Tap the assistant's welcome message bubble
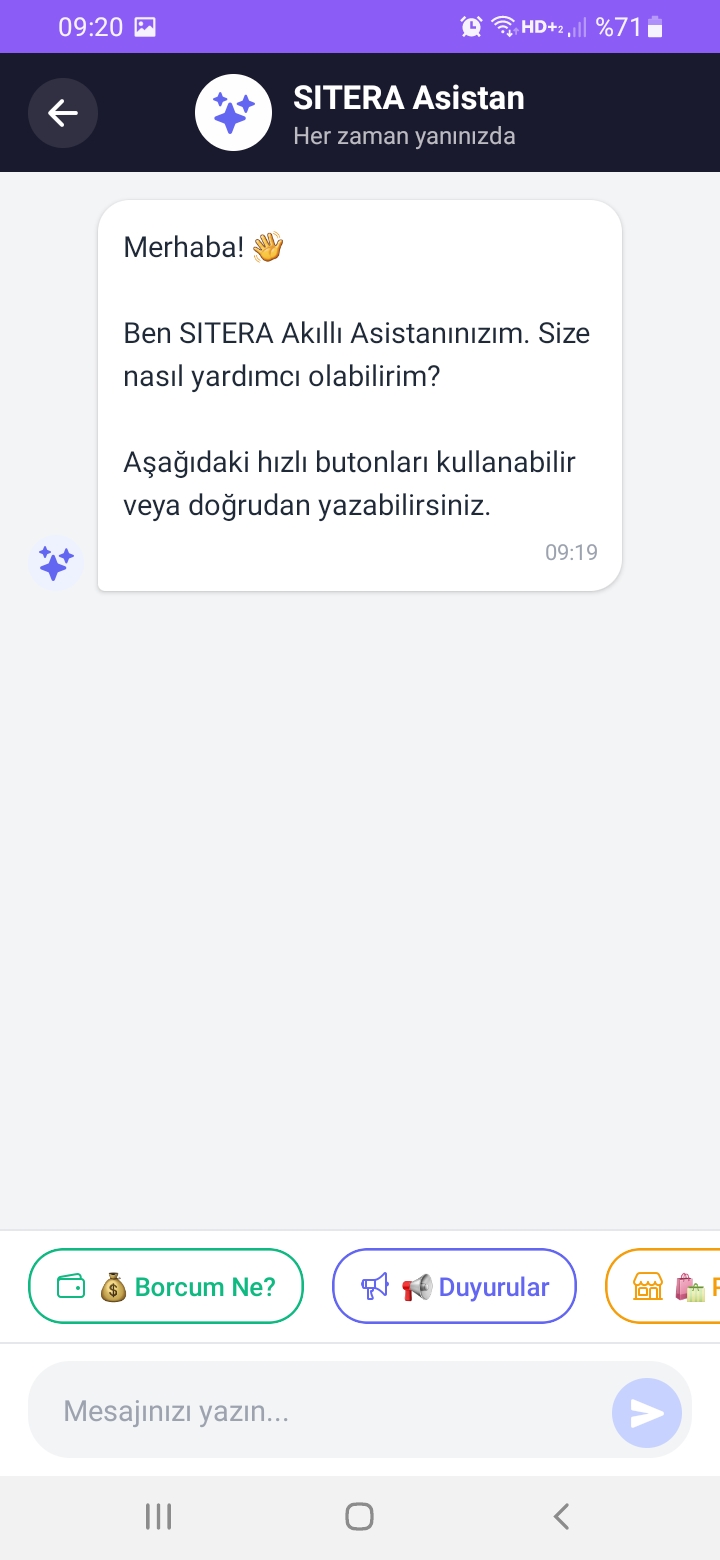720x1560 pixels. (360, 393)
